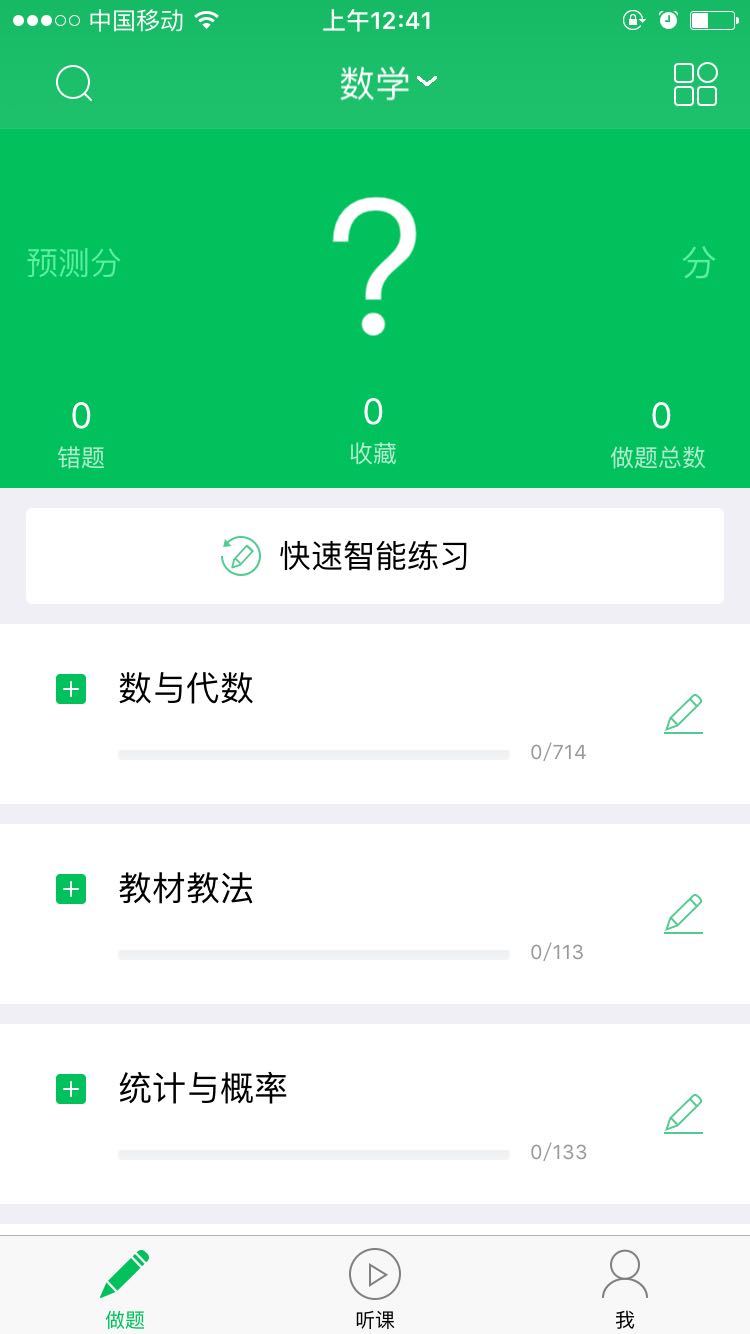Select the 做题 tab
Viewport: 750px width, 1334px height.
125,1288
